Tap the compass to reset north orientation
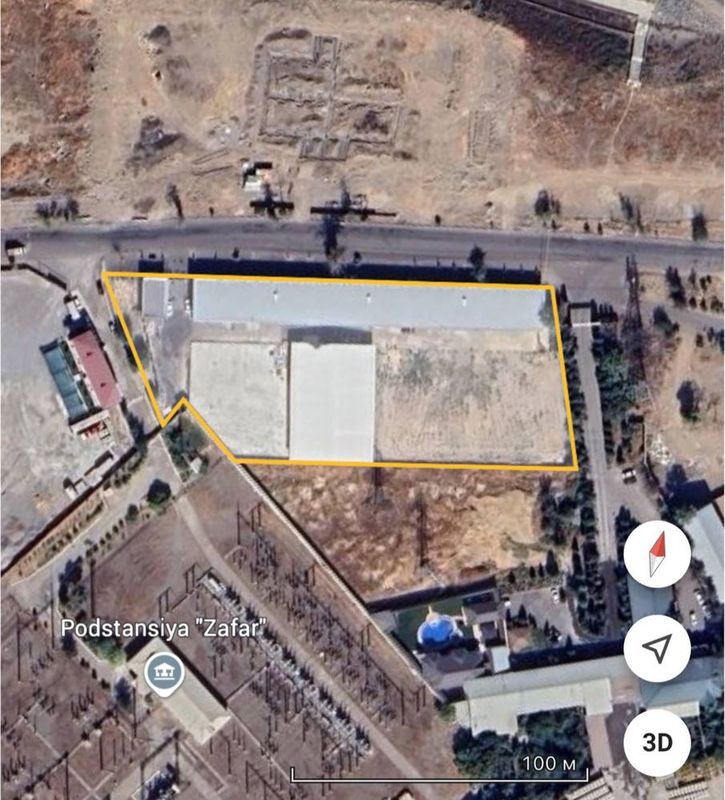Viewport: 725px width, 800px height. [657, 555]
